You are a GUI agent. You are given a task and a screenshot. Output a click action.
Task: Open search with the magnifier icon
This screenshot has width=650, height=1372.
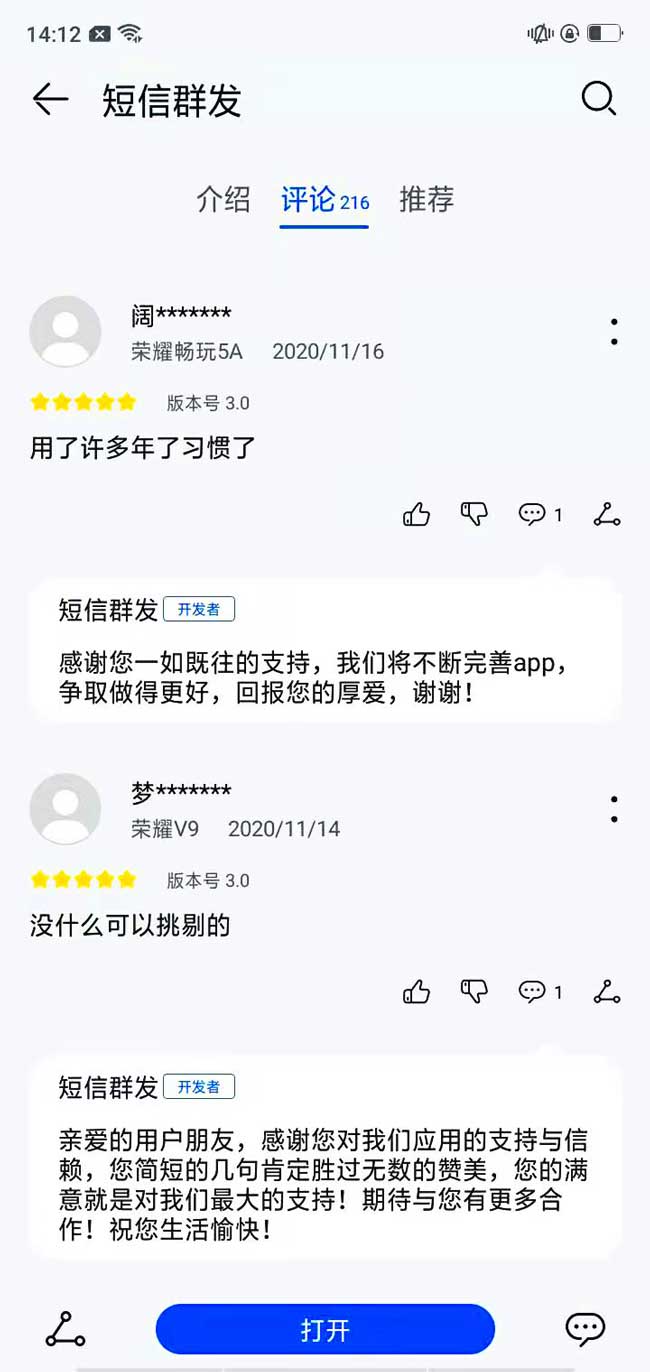point(598,99)
